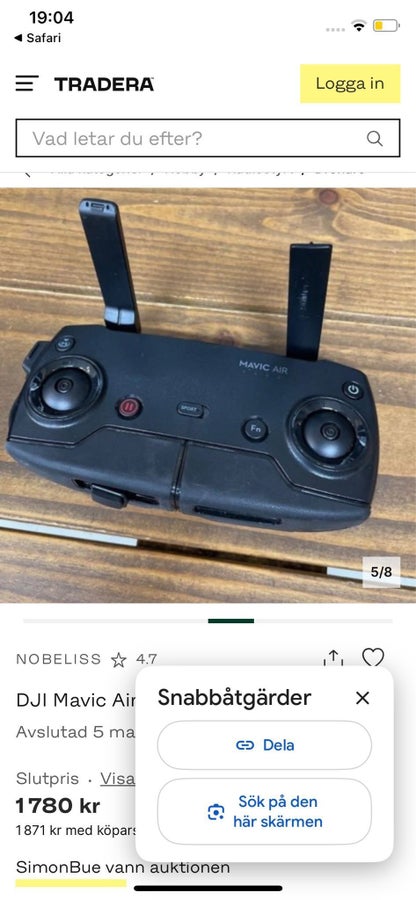
Task: Open the Mavic Air controller photo
Action: [x=208, y=395]
